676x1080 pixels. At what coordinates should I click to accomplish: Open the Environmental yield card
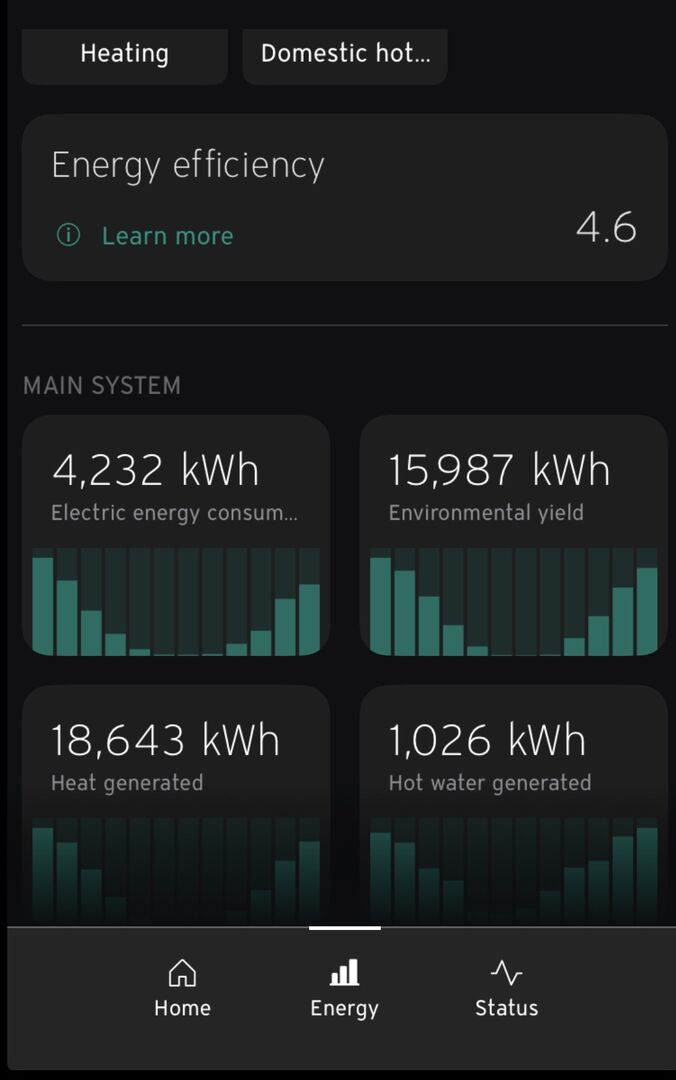tap(513, 535)
